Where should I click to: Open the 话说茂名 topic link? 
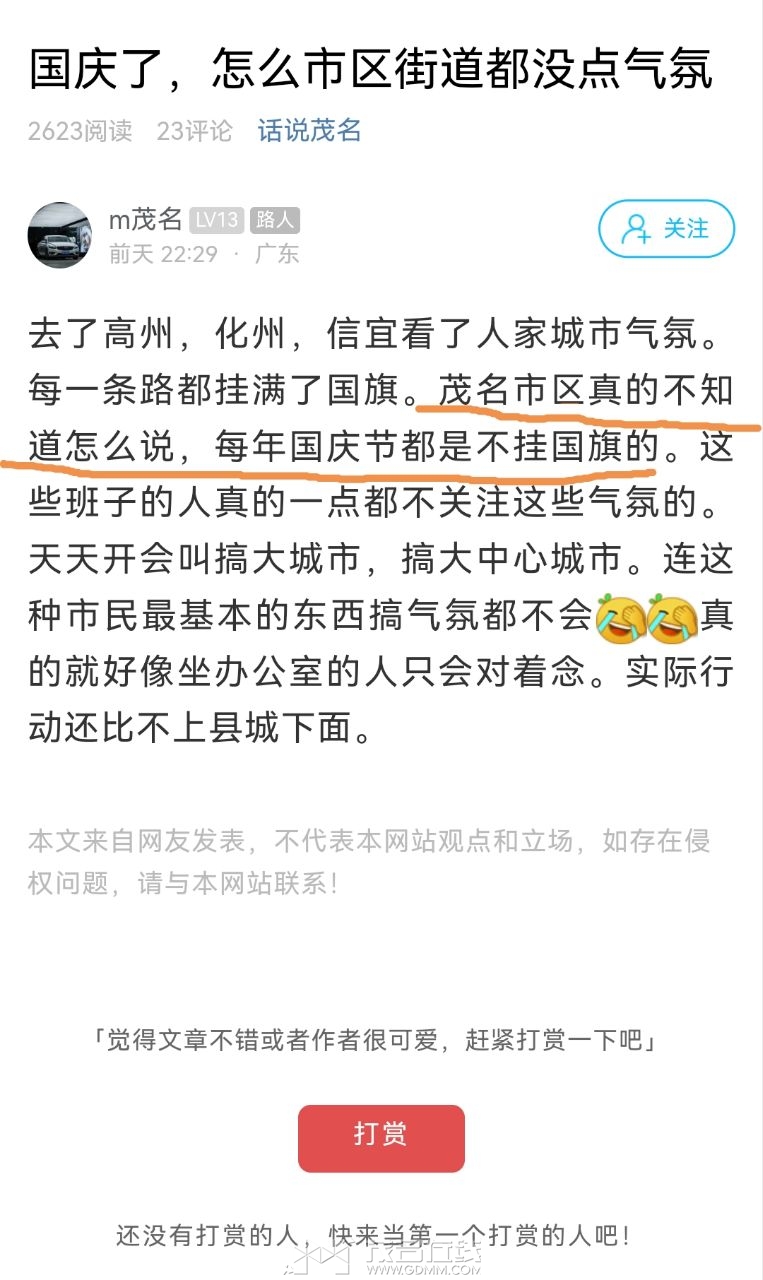tap(309, 131)
